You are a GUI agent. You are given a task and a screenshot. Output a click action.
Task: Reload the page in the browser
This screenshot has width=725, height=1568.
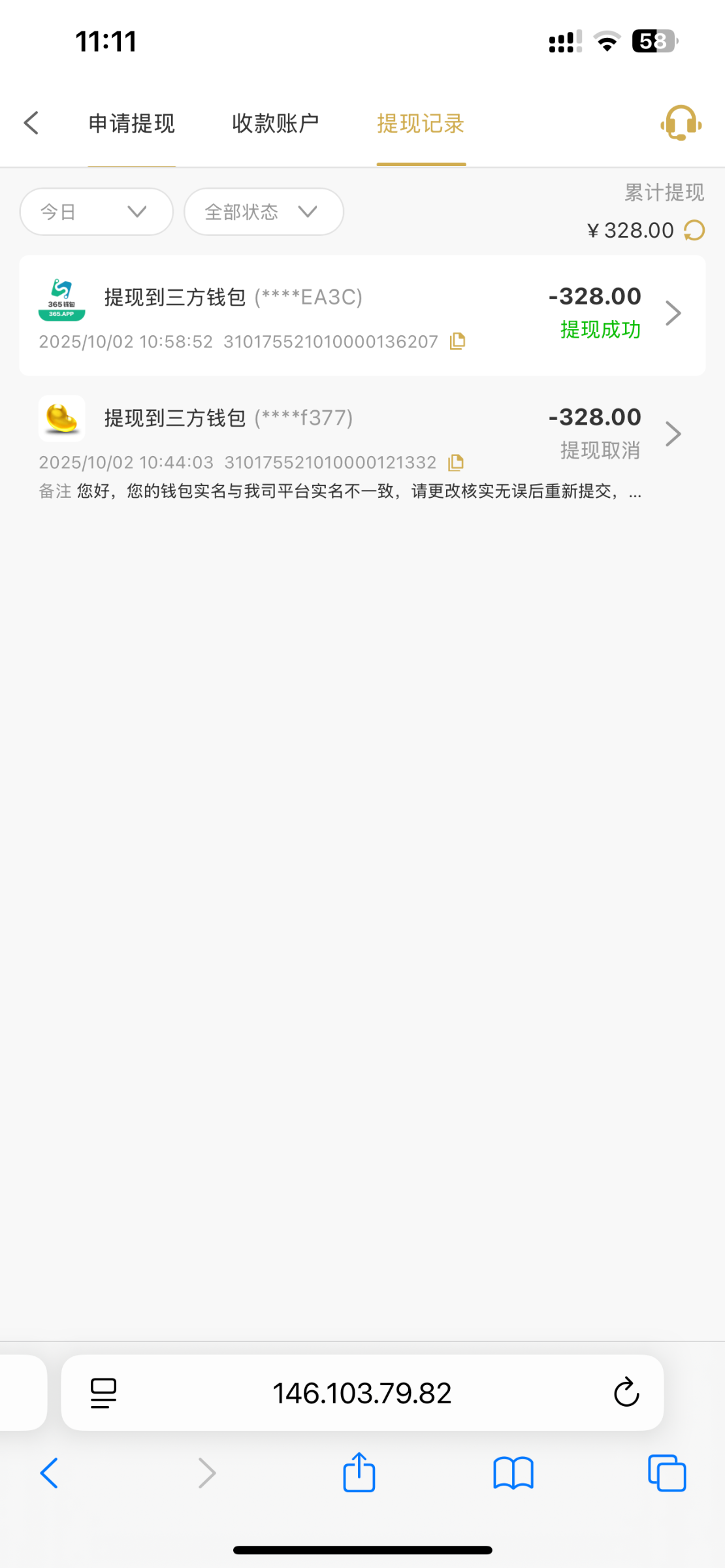tap(626, 1393)
